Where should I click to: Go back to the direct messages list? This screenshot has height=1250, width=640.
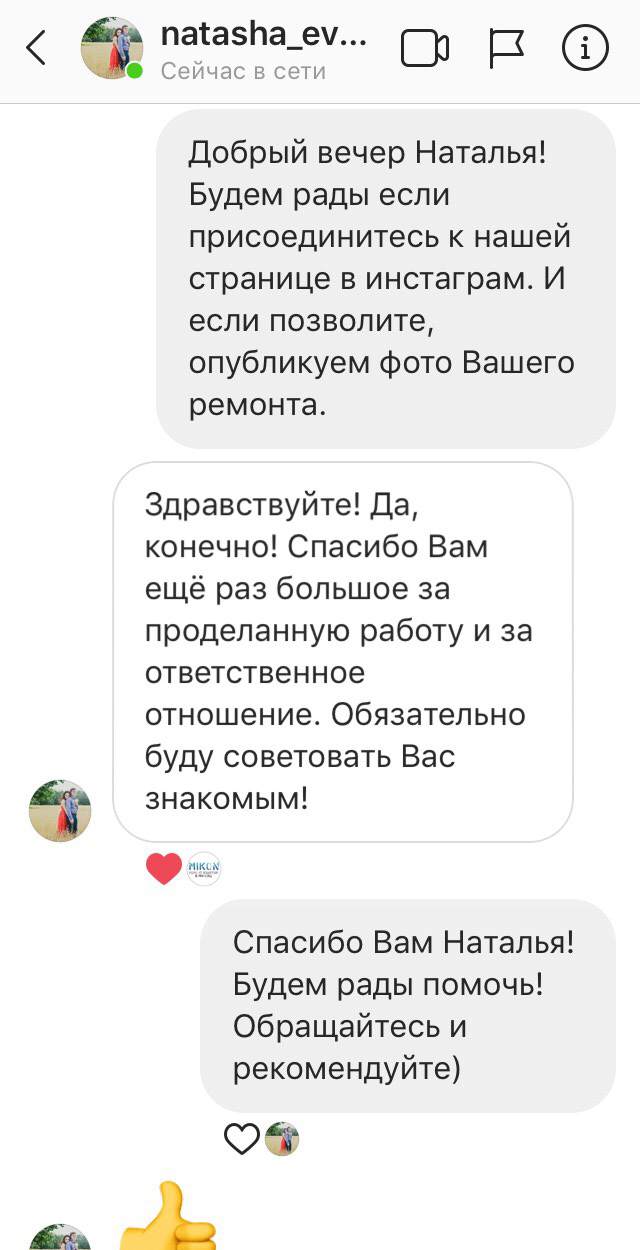[x=36, y=48]
